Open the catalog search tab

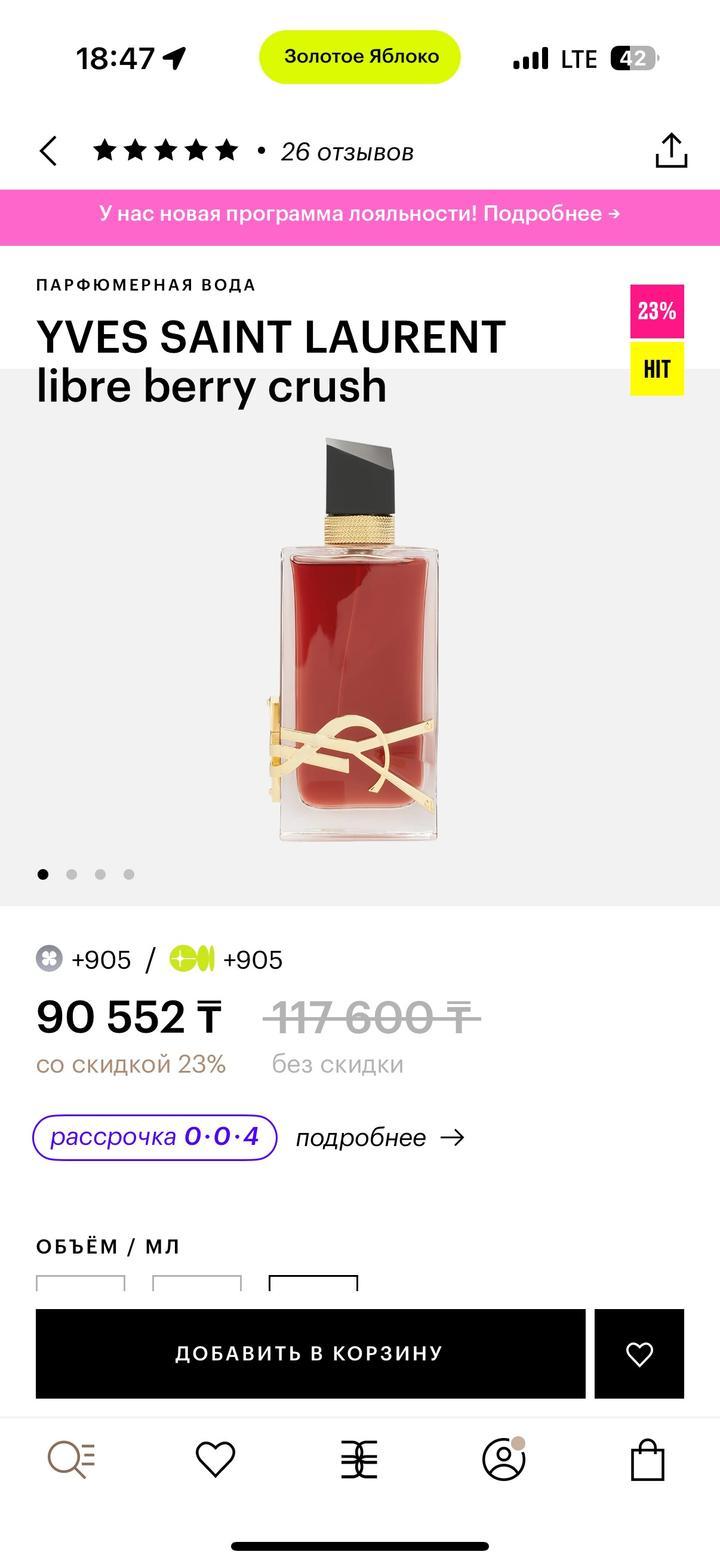pyautogui.click(x=72, y=1460)
